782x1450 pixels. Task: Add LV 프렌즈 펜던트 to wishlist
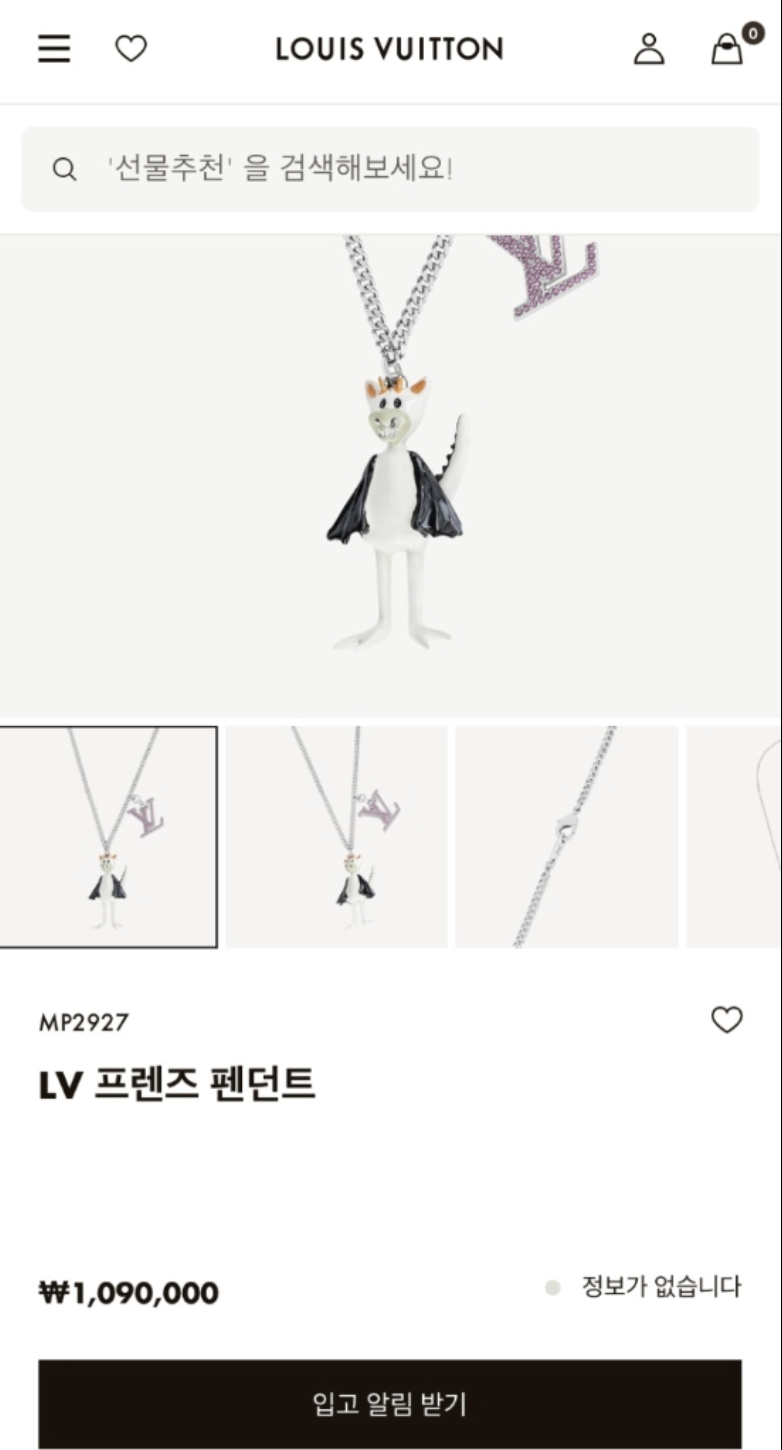[727, 1020]
